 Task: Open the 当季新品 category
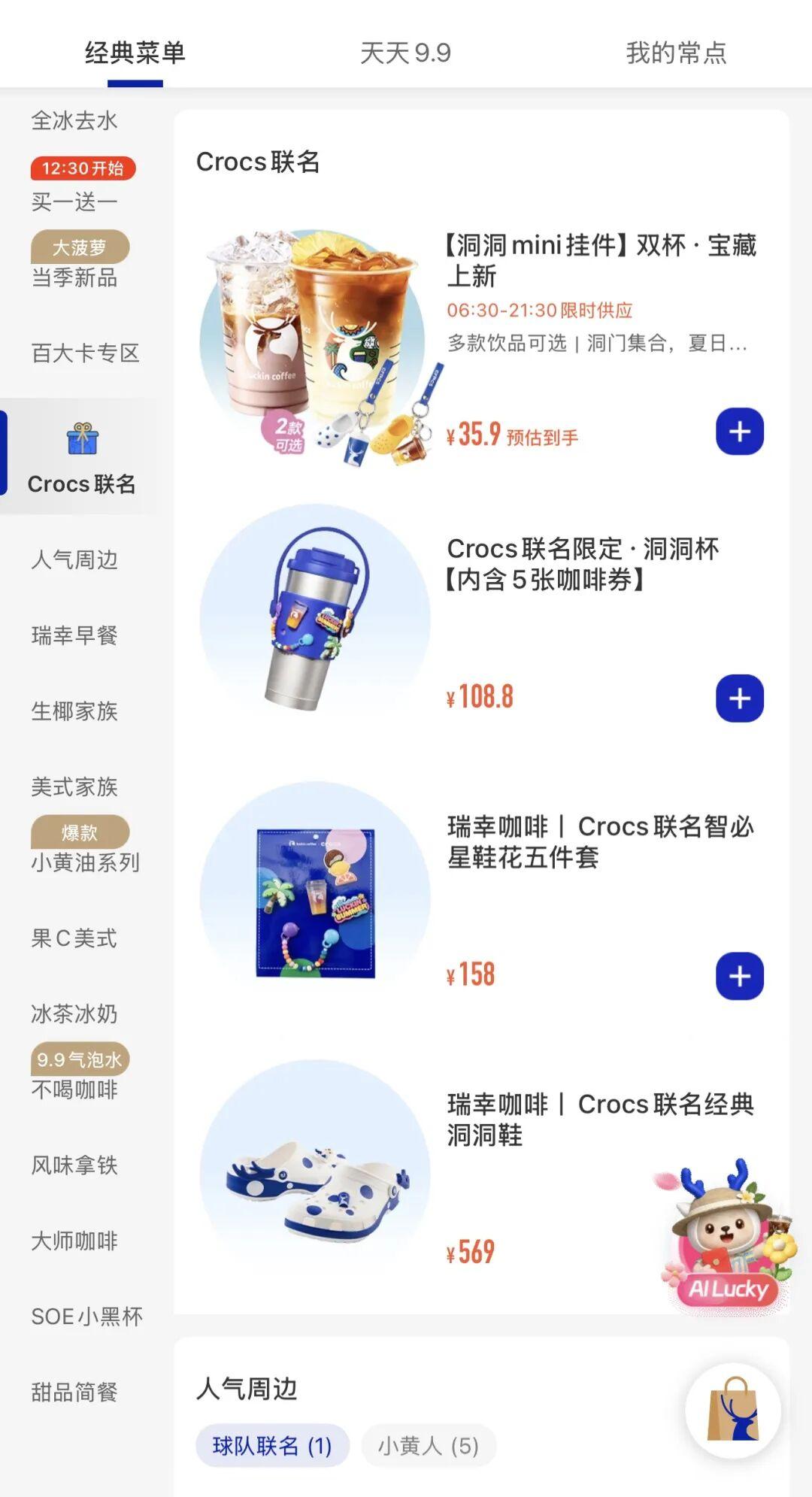pyautogui.click(x=74, y=277)
